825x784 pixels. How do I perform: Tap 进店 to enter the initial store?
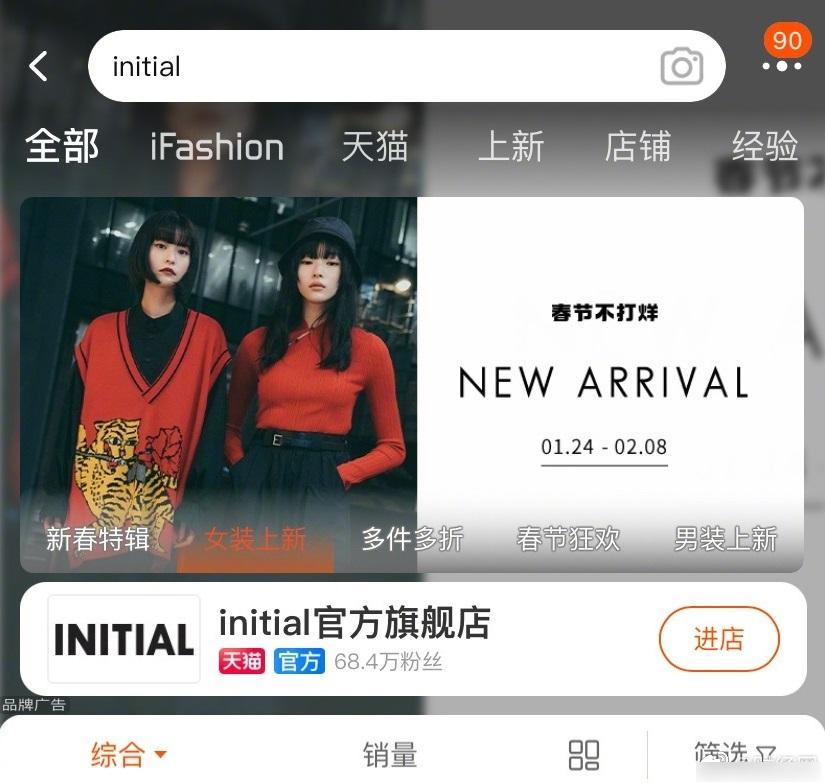[x=719, y=639]
